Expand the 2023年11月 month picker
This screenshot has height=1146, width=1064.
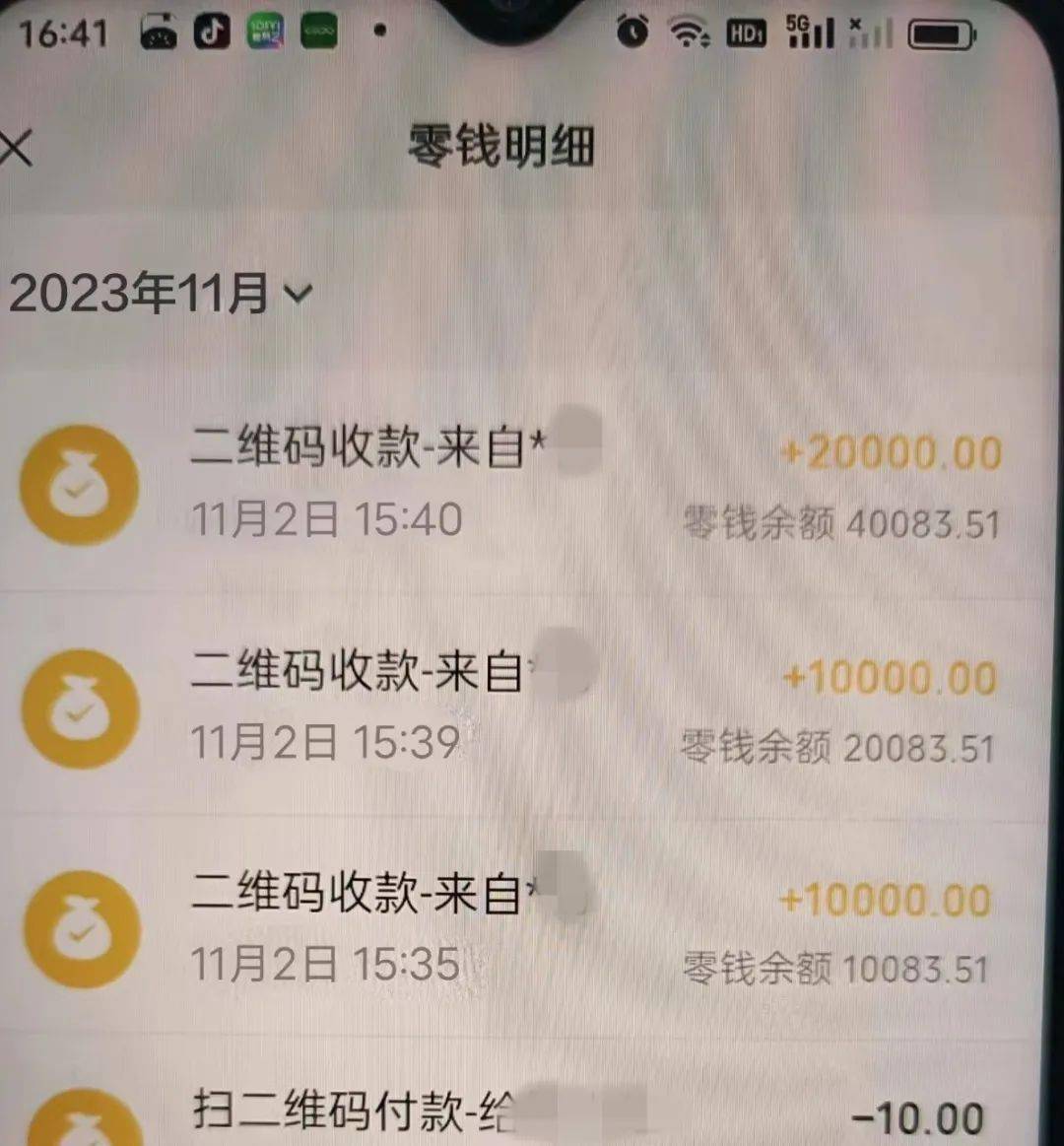coord(160,294)
